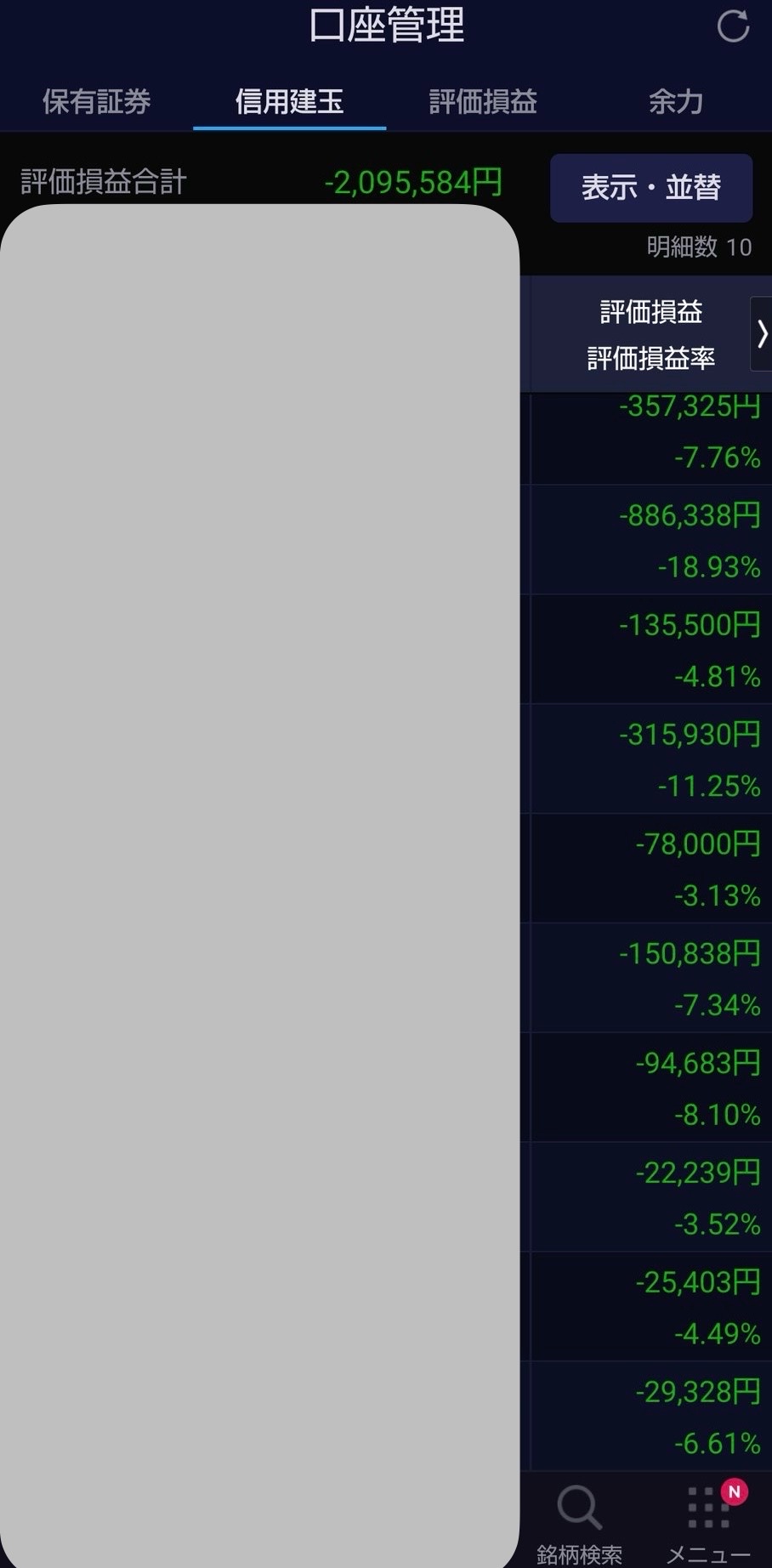The height and width of the screenshot is (1568, 772).
Task: Open the position with -135,500円 loss
Action: [650, 650]
